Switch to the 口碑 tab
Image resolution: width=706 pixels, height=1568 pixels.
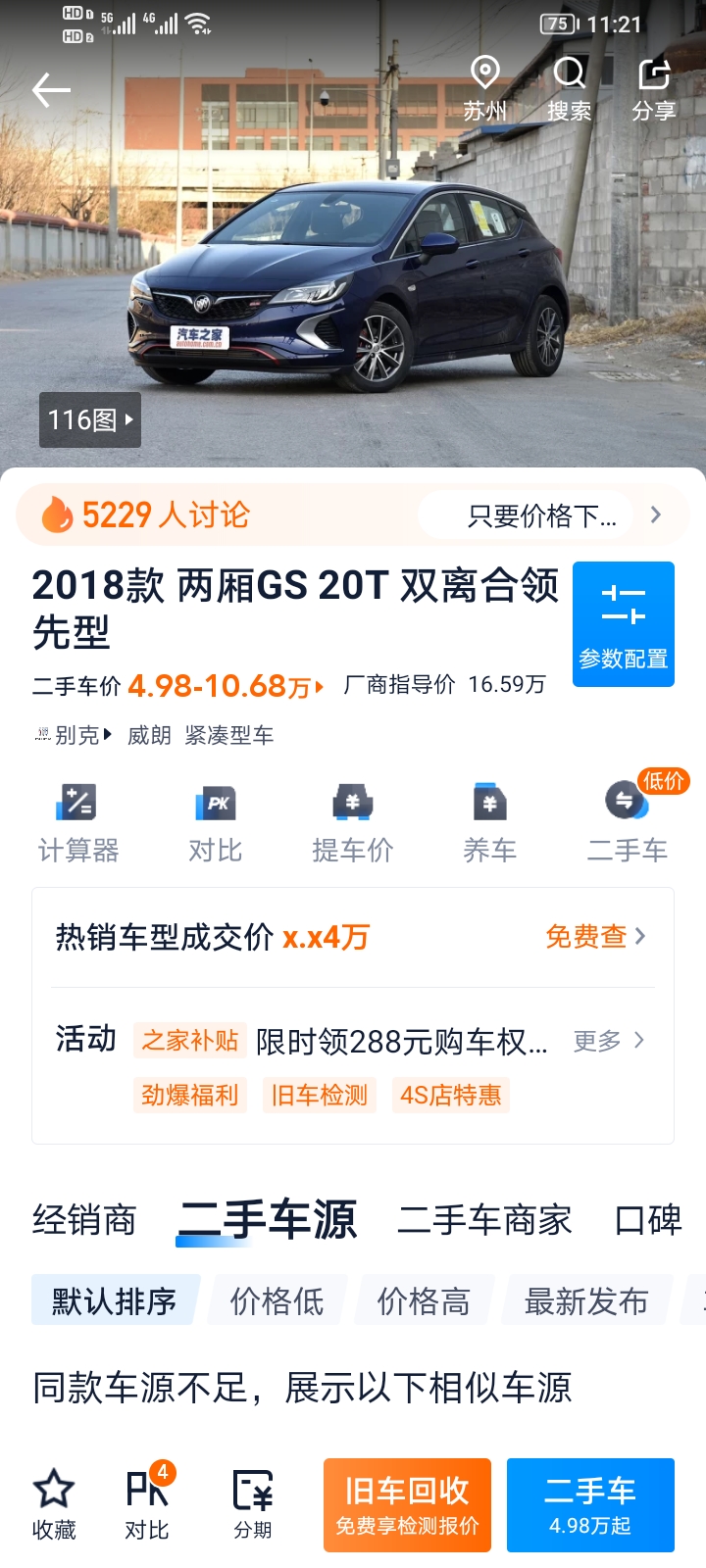tap(648, 1220)
